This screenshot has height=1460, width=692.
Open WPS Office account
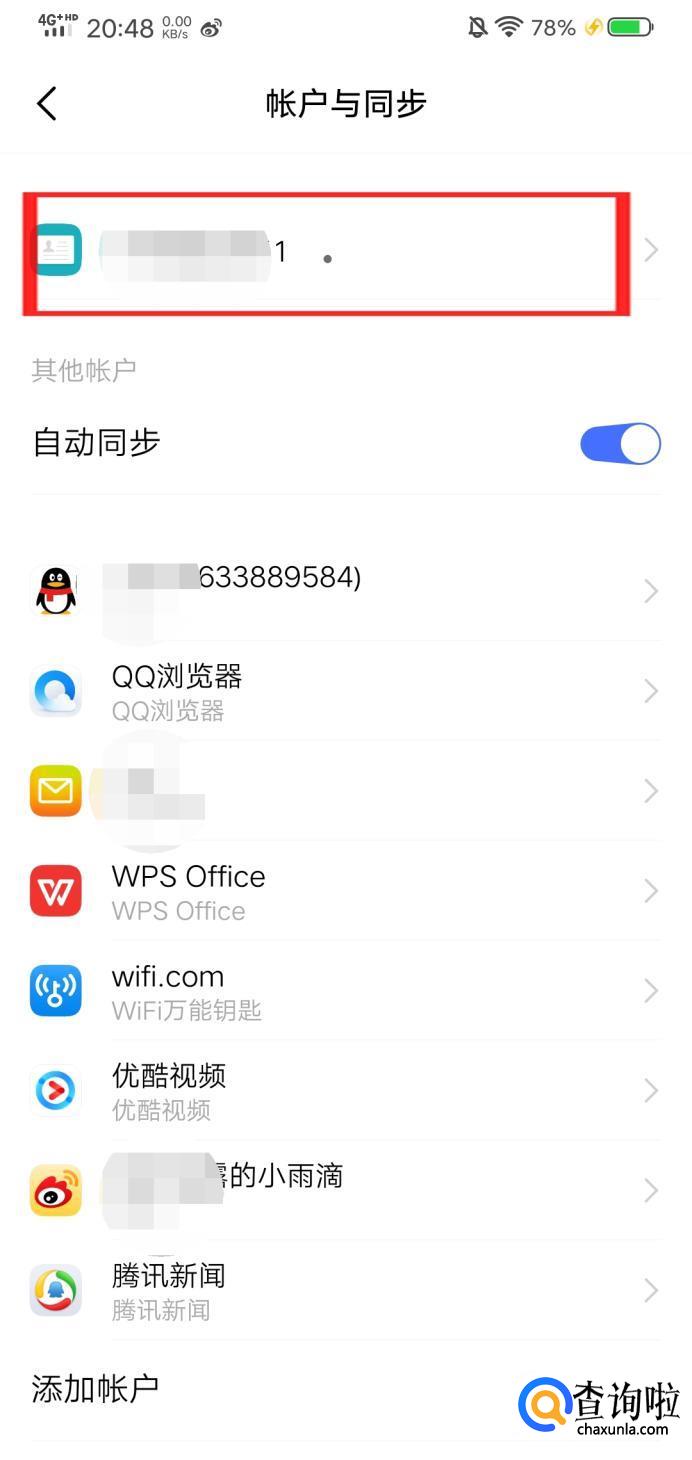(340, 891)
